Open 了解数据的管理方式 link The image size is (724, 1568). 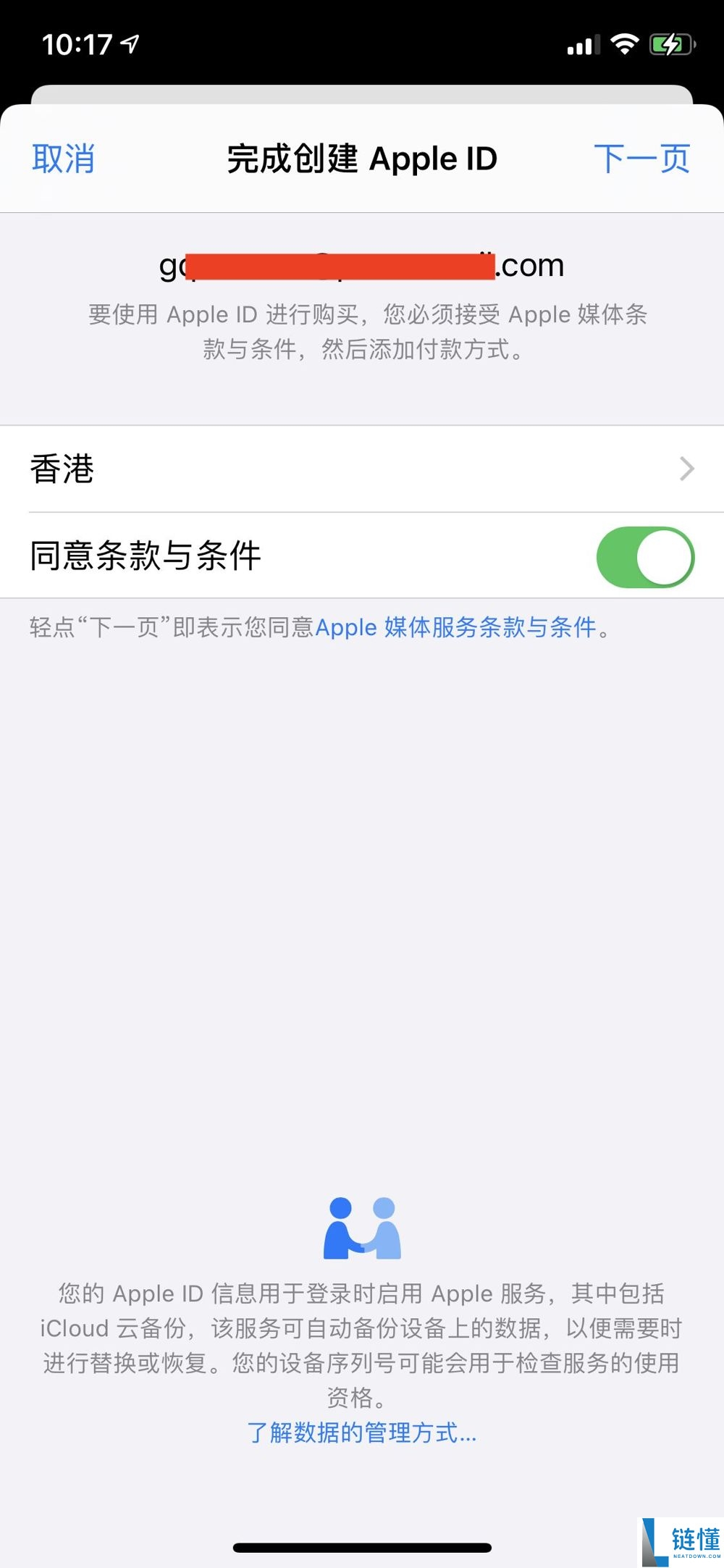pos(362,1432)
